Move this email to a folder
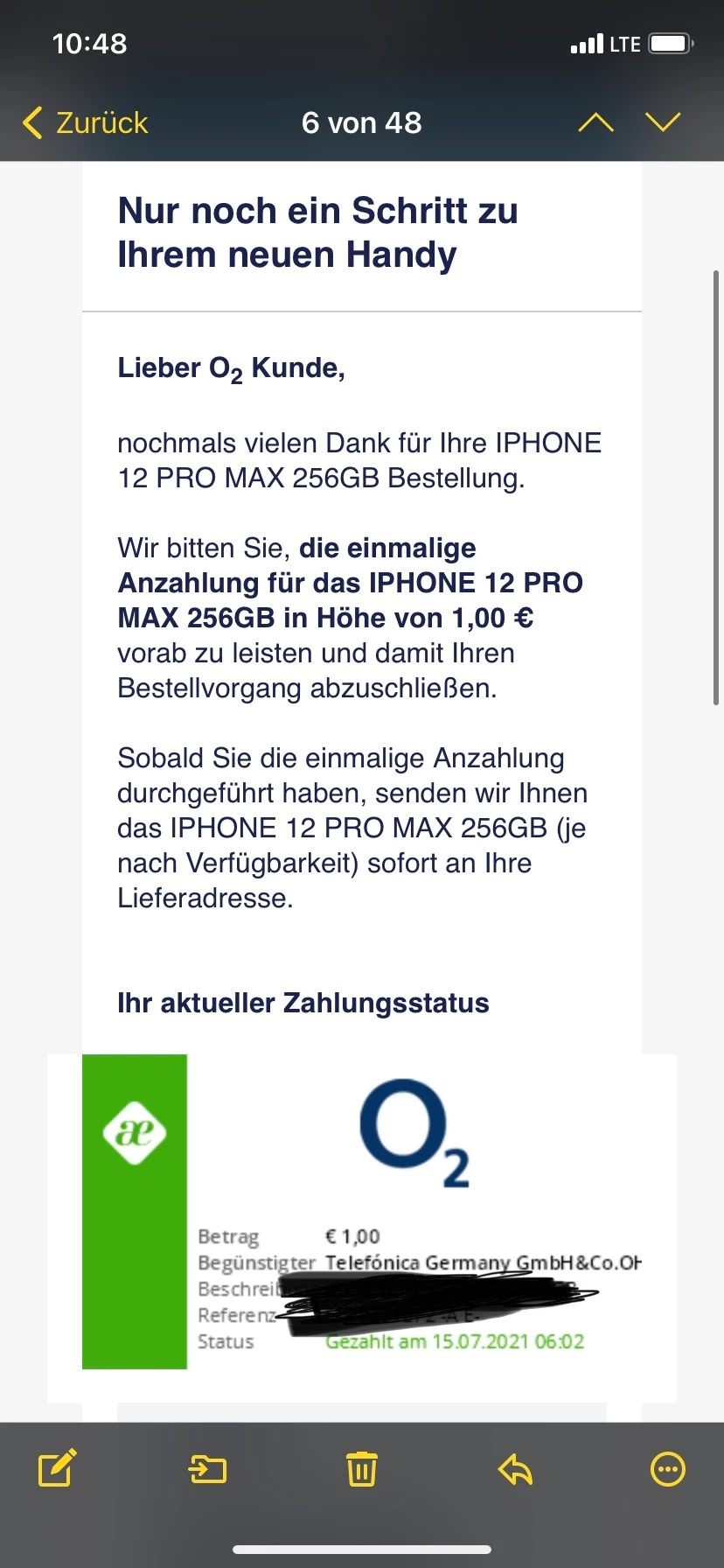Image resolution: width=724 pixels, height=1568 pixels. pyautogui.click(x=208, y=1469)
